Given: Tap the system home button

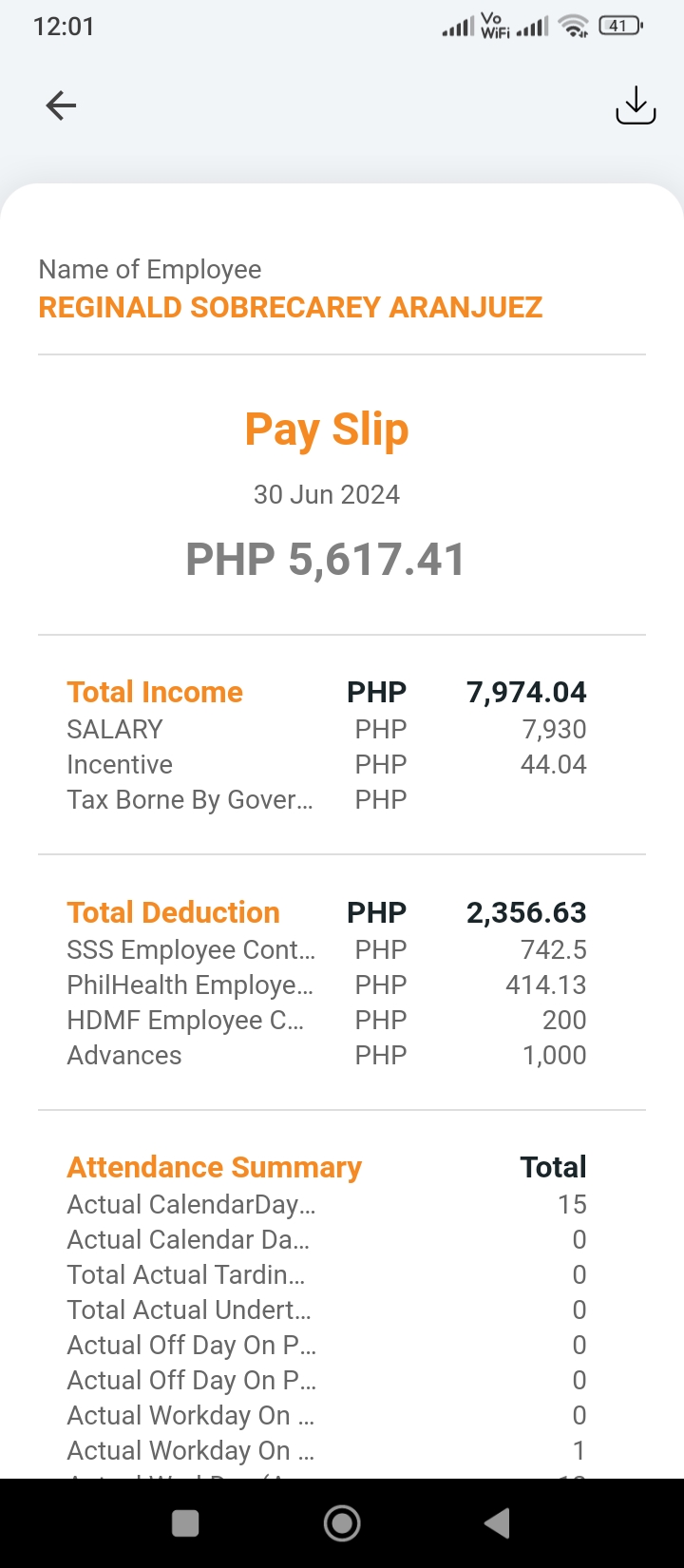Looking at the screenshot, I should 342,1523.
